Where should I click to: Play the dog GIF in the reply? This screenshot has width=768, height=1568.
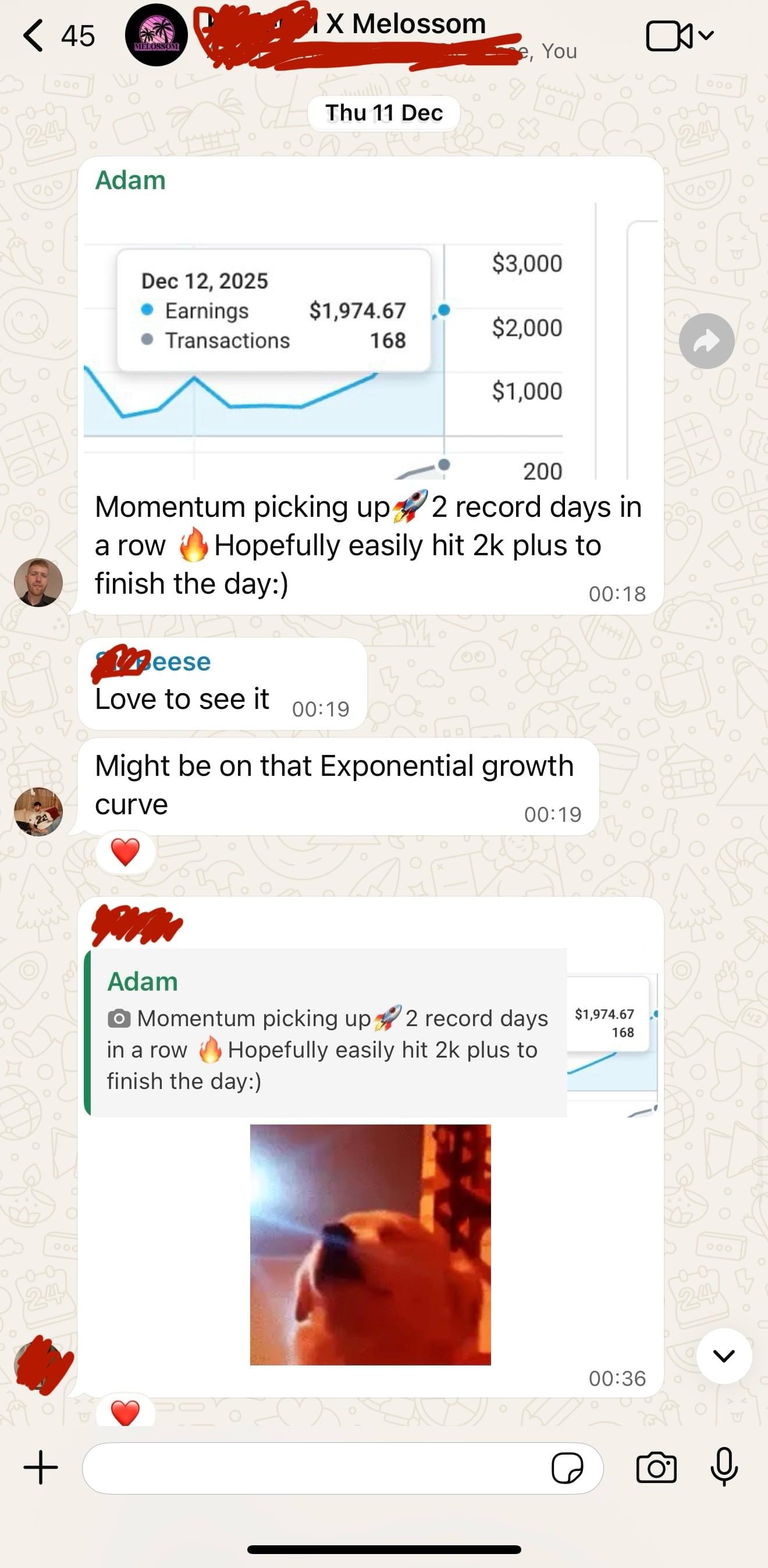(370, 1244)
